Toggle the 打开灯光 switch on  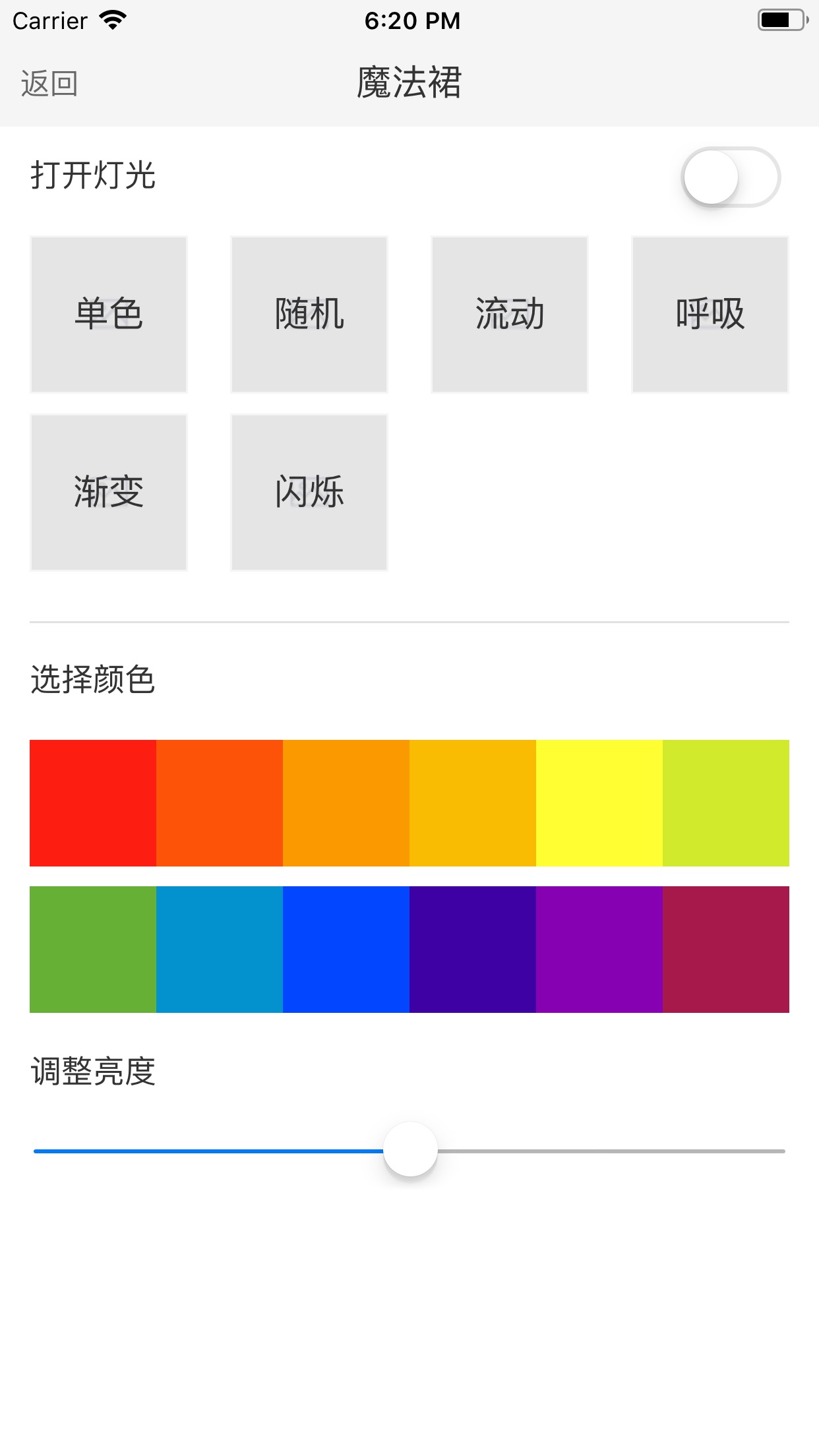coord(731,177)
